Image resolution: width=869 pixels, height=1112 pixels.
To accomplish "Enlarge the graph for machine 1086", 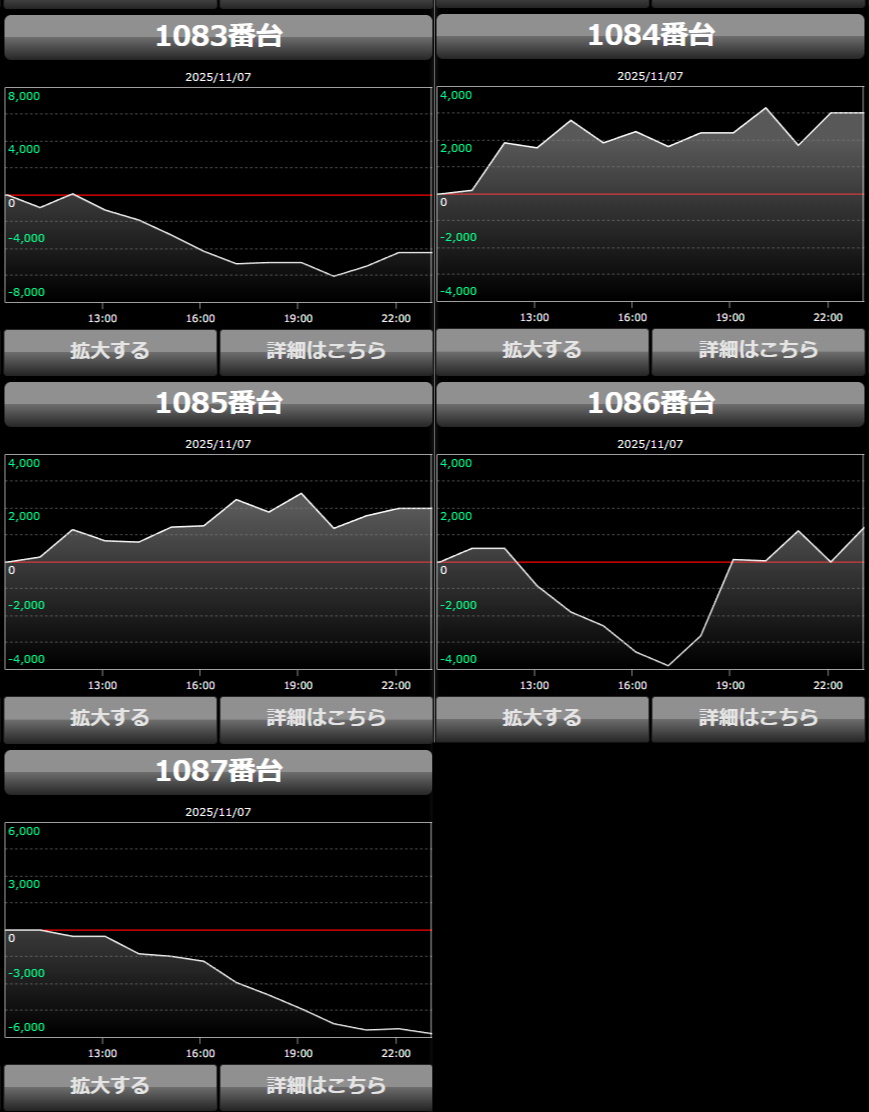I will pyautogui.click(x=542, y=718).
